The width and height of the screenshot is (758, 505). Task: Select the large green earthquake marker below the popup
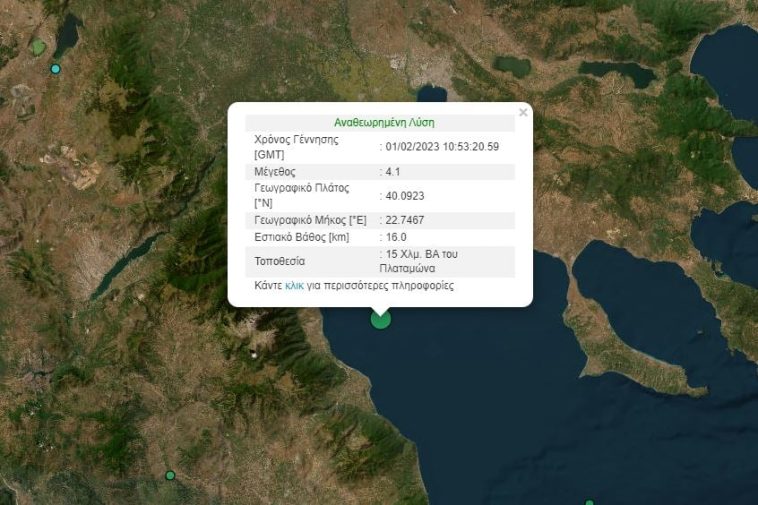point(381,319)
